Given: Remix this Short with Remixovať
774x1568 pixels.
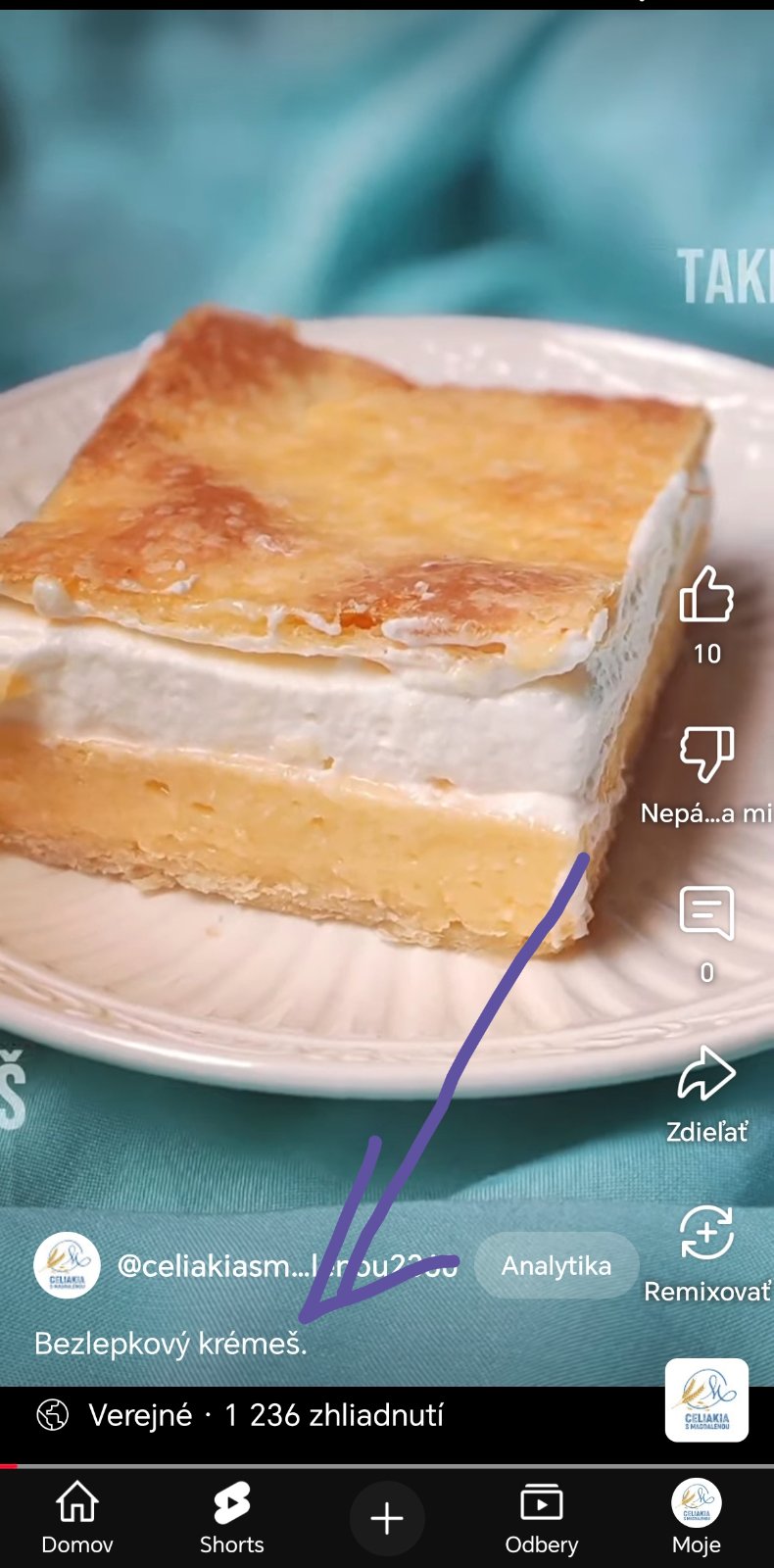Looking at the screenshot, I should 706,1235.
